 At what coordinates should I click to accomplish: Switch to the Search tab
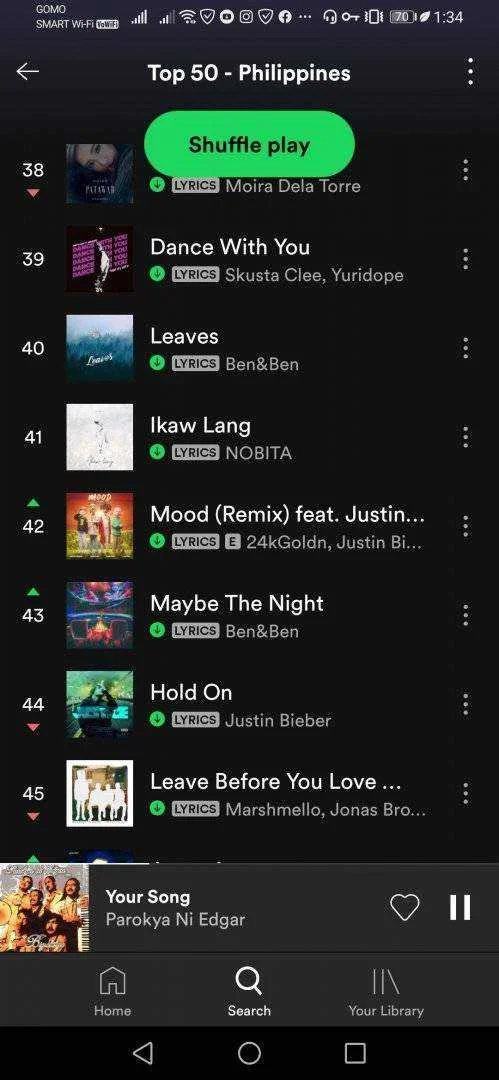[x=249, y=992]
